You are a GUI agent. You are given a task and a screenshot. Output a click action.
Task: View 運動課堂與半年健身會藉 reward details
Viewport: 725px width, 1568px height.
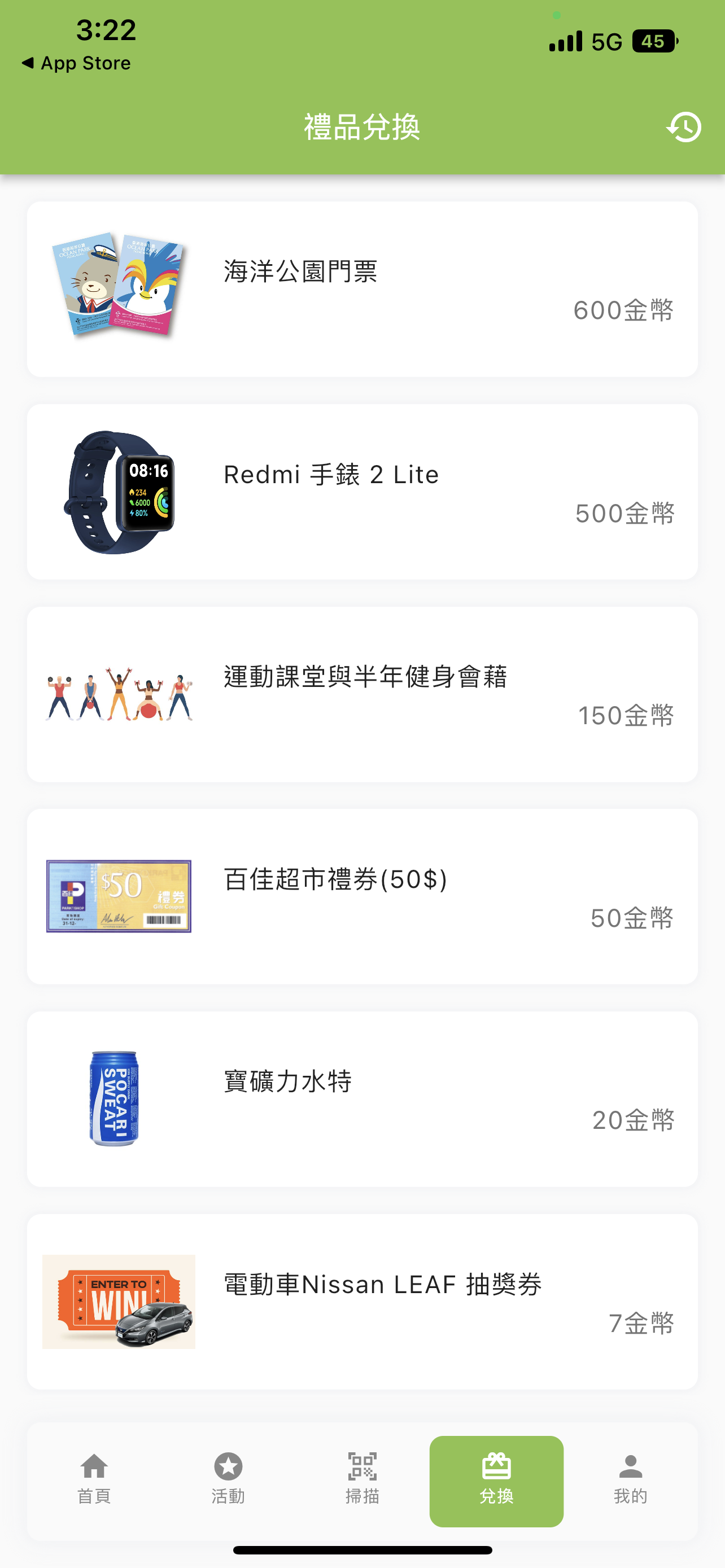point(362,694)
